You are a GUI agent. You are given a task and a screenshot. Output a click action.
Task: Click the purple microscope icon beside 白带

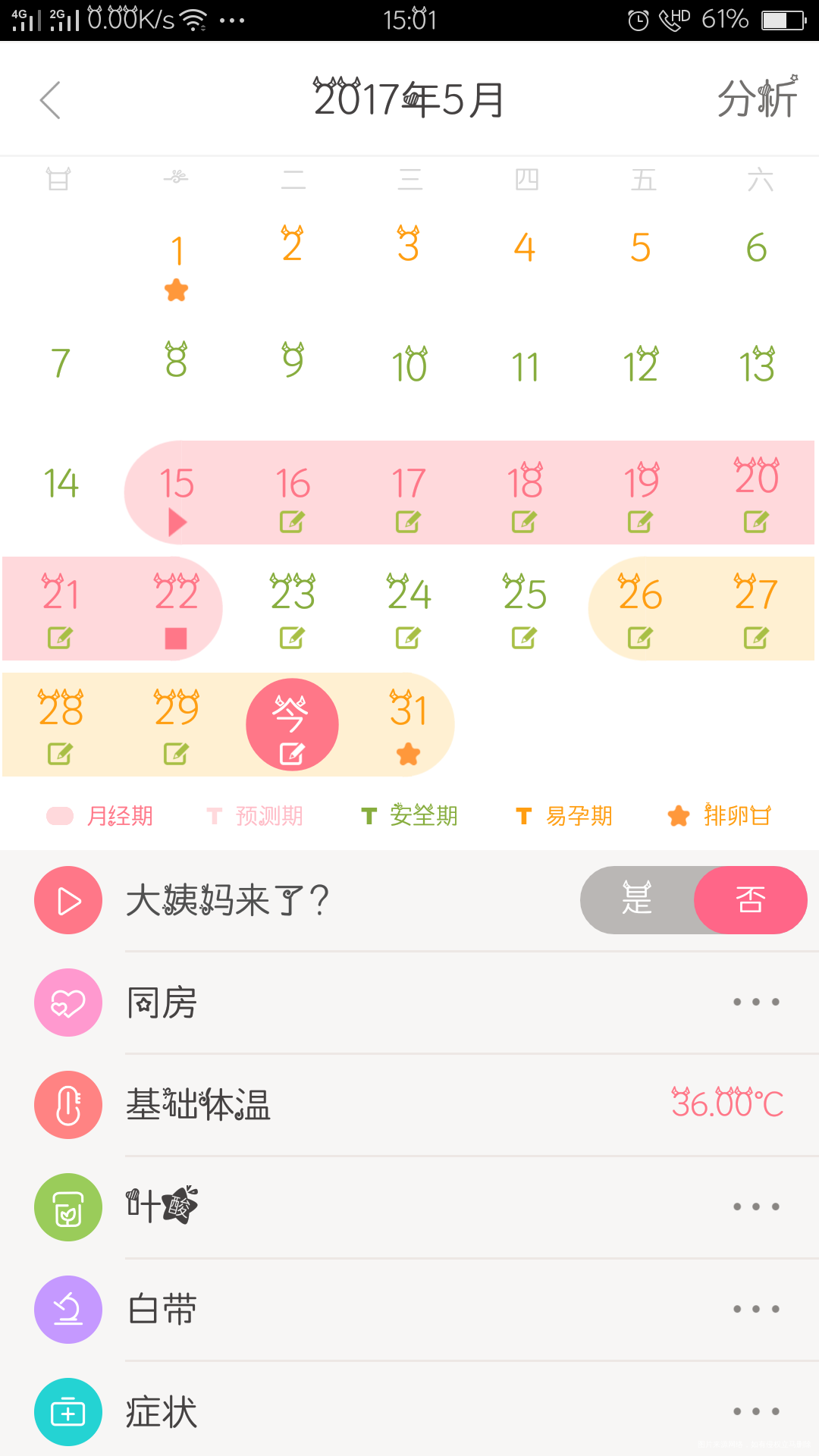67,1310
